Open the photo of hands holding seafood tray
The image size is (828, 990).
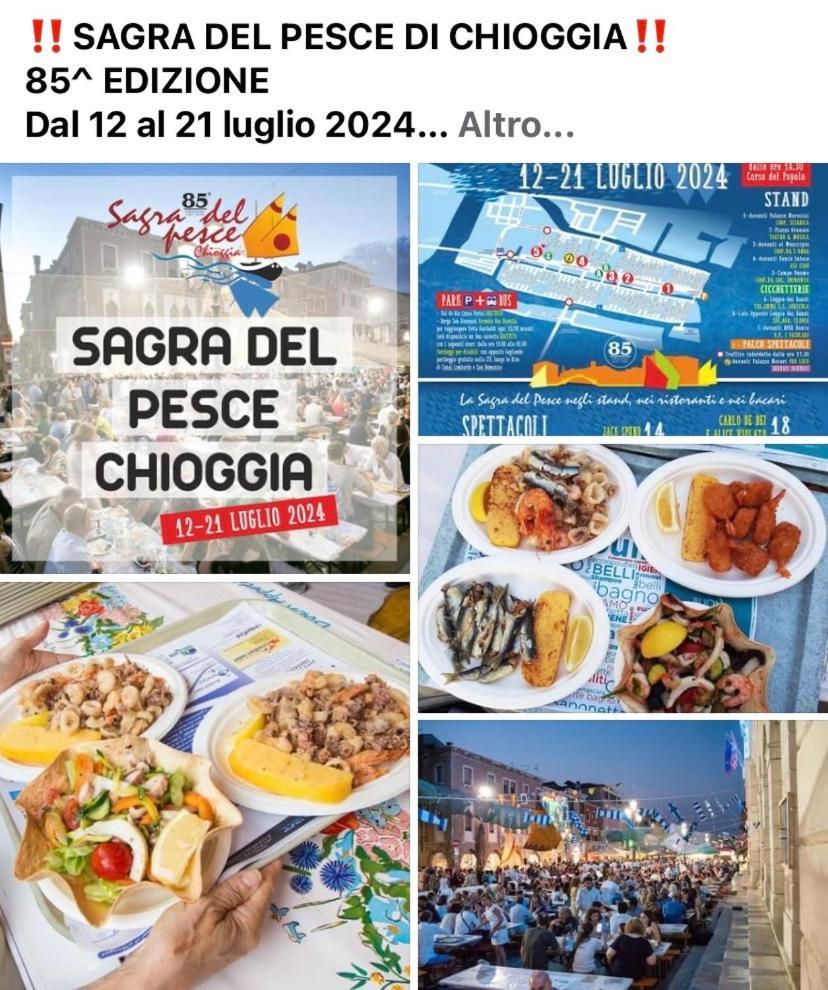[205, 785]
